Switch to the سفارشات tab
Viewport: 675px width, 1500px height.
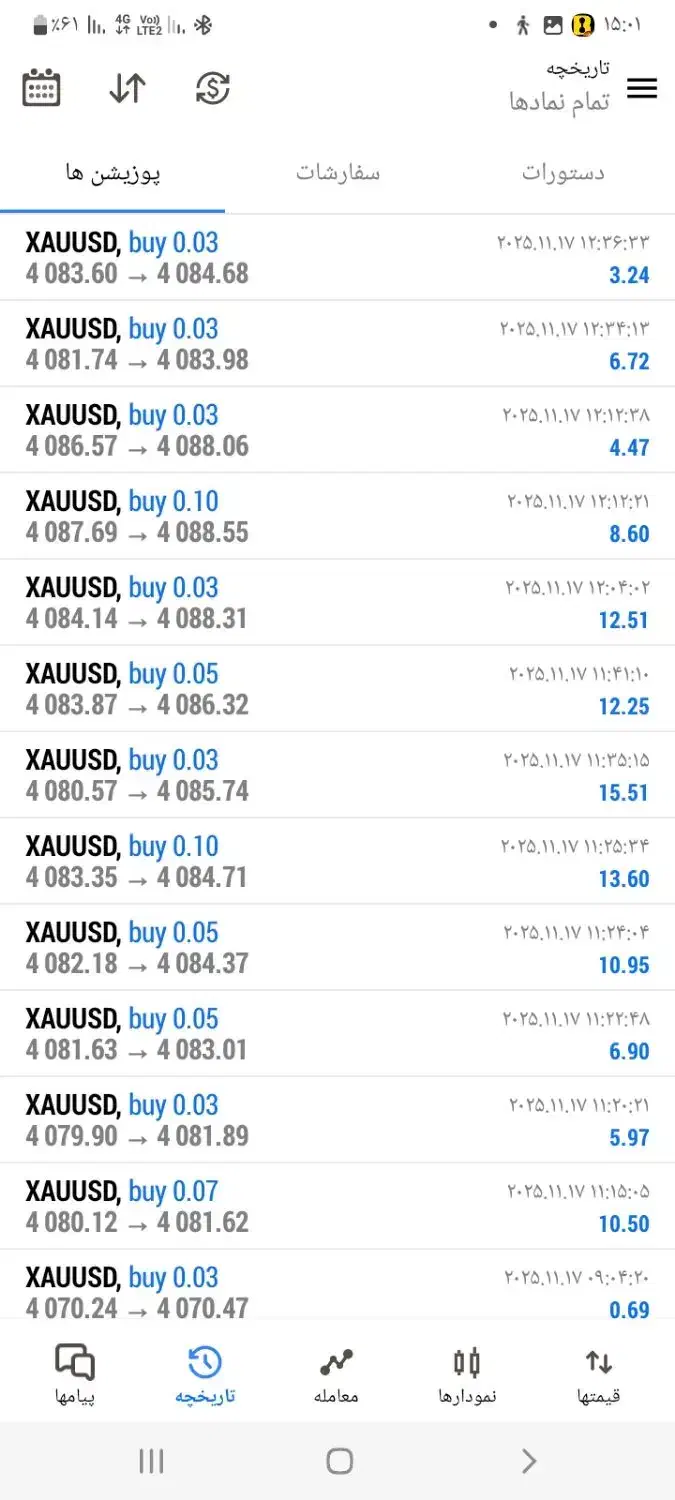(x=338, y=172)
